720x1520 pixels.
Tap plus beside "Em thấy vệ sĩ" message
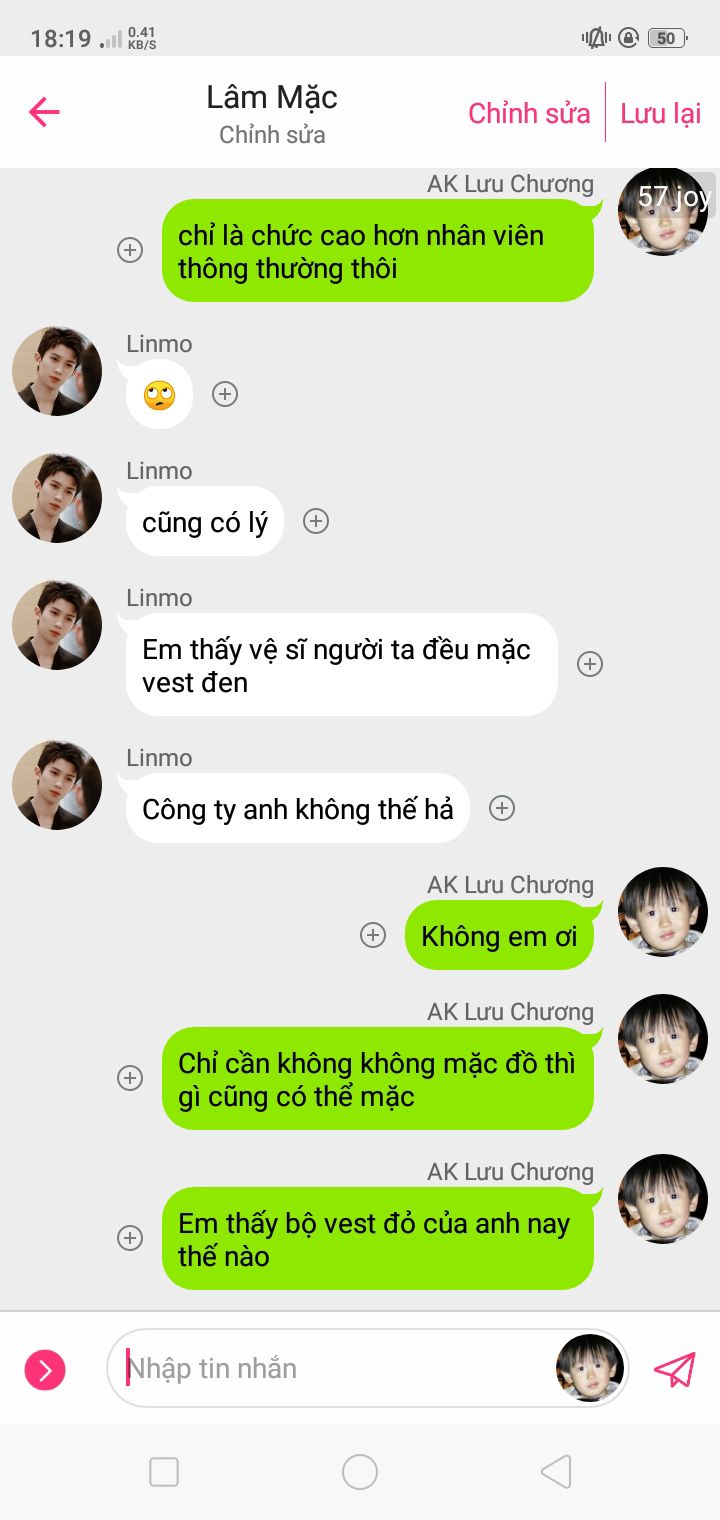click(x=590, y=664)
